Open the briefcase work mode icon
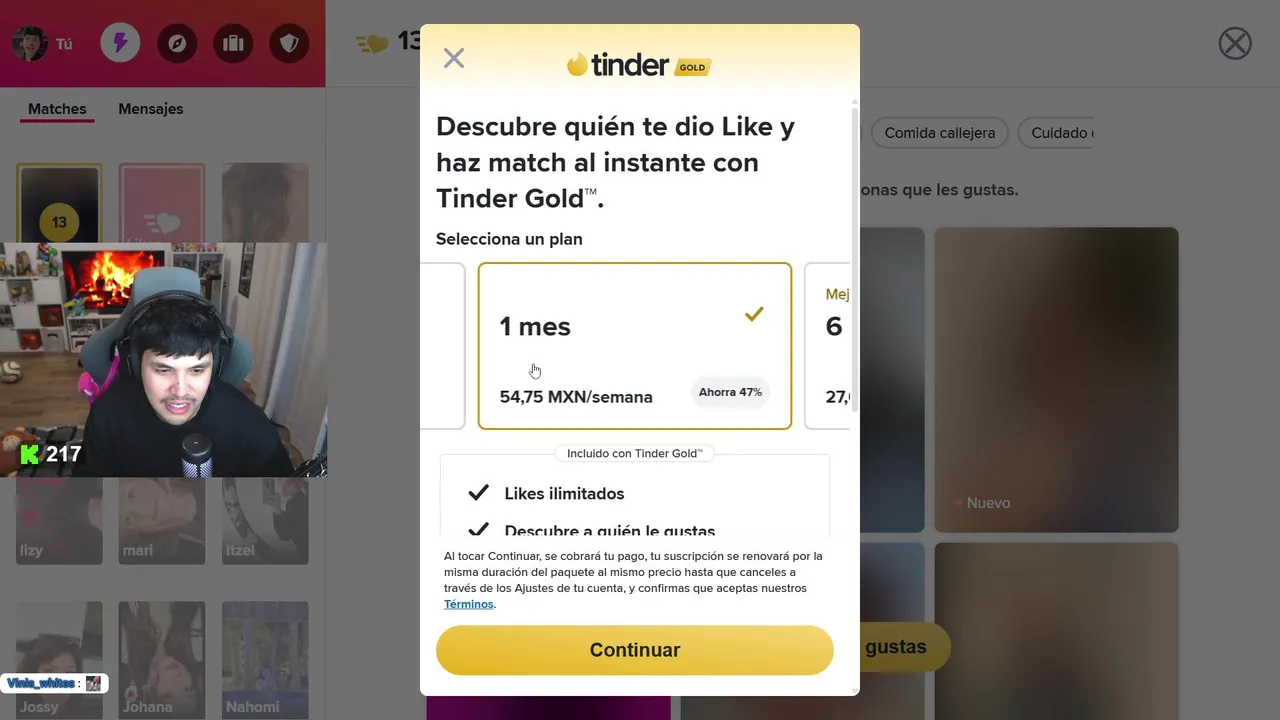 point(233,43)
